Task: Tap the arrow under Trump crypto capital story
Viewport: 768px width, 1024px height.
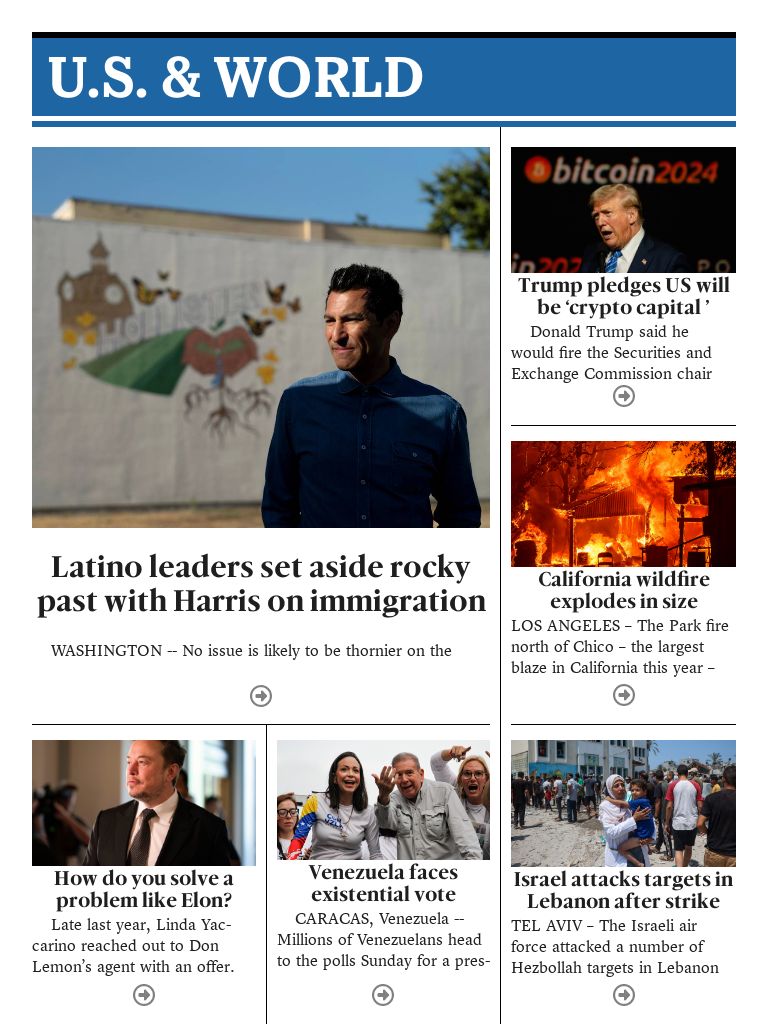Action: pos(624,397)
